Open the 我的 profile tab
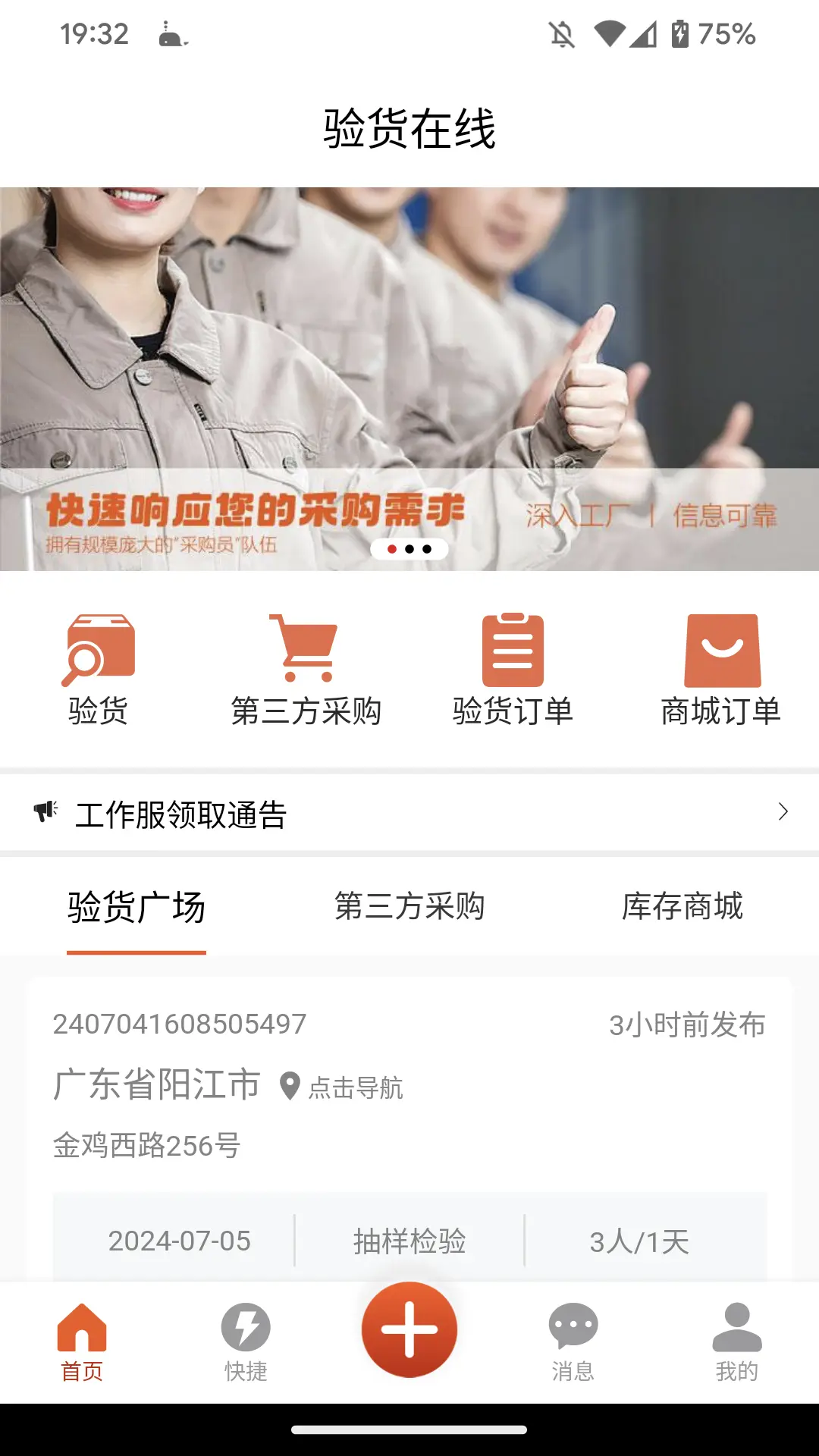This screenshot has height=1456, width=819. (737, 1341)
